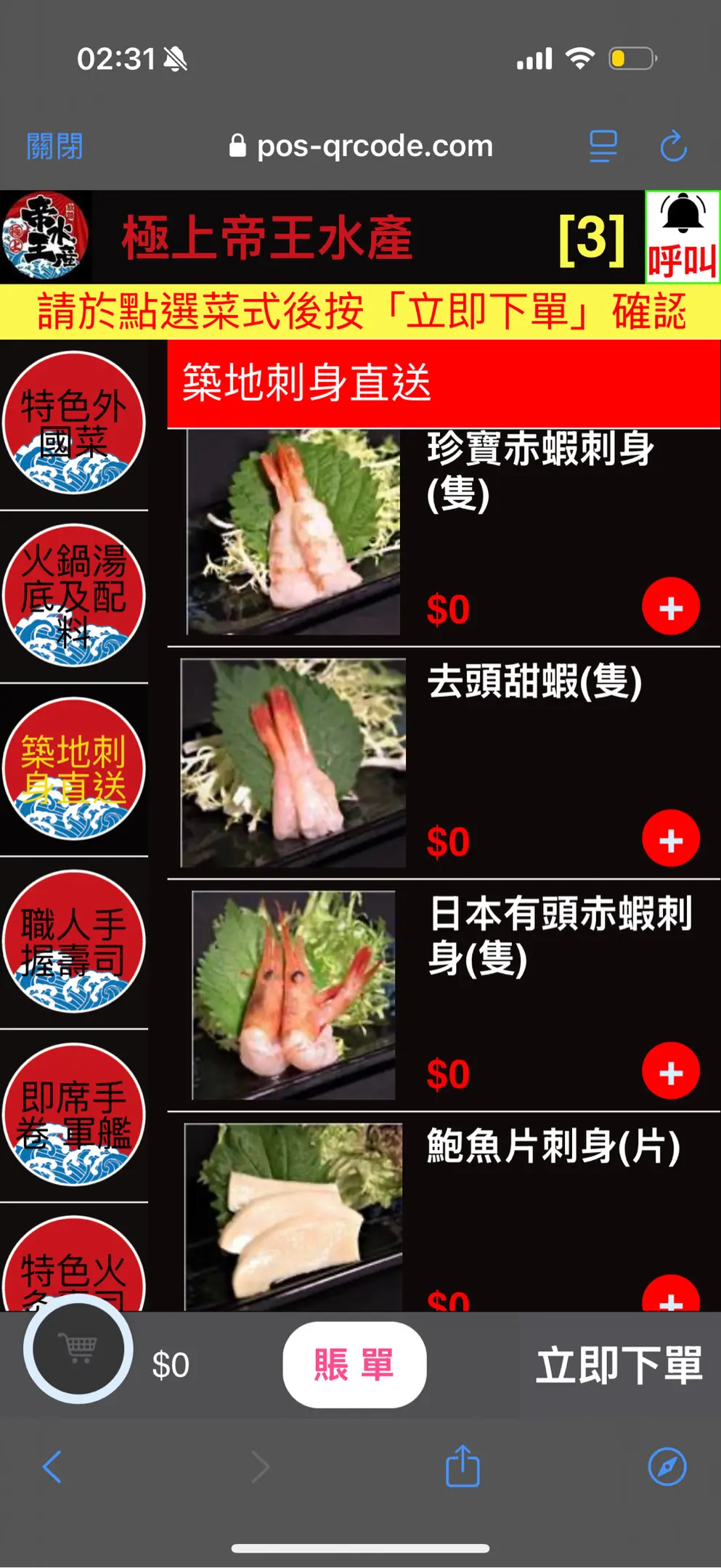Viewport: 721px width, 1568px height.
Task: Switch to 即席手卷 軍艦 category
Action: [x=73, y=1114]
